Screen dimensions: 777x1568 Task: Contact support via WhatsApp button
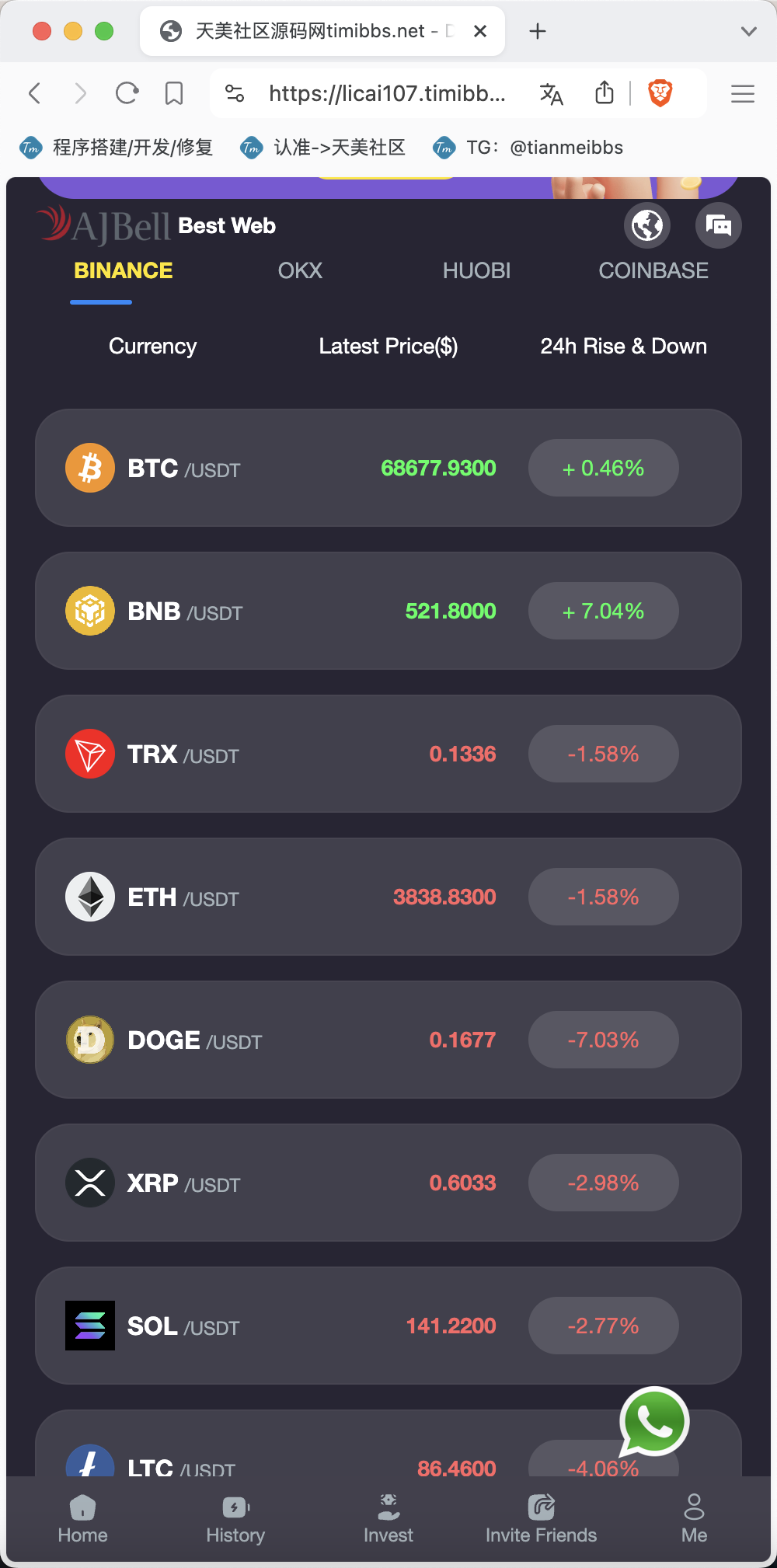[654, 1421]
